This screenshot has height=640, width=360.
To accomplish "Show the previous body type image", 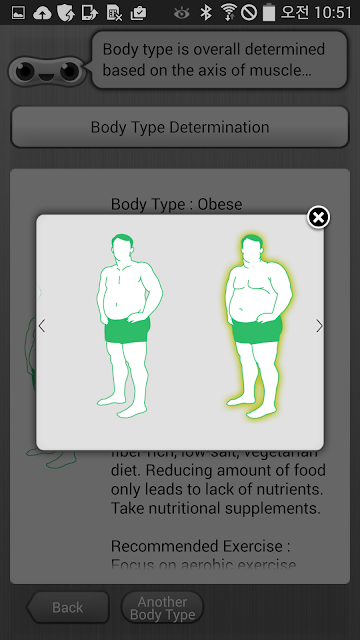I will tap(41, 326).
